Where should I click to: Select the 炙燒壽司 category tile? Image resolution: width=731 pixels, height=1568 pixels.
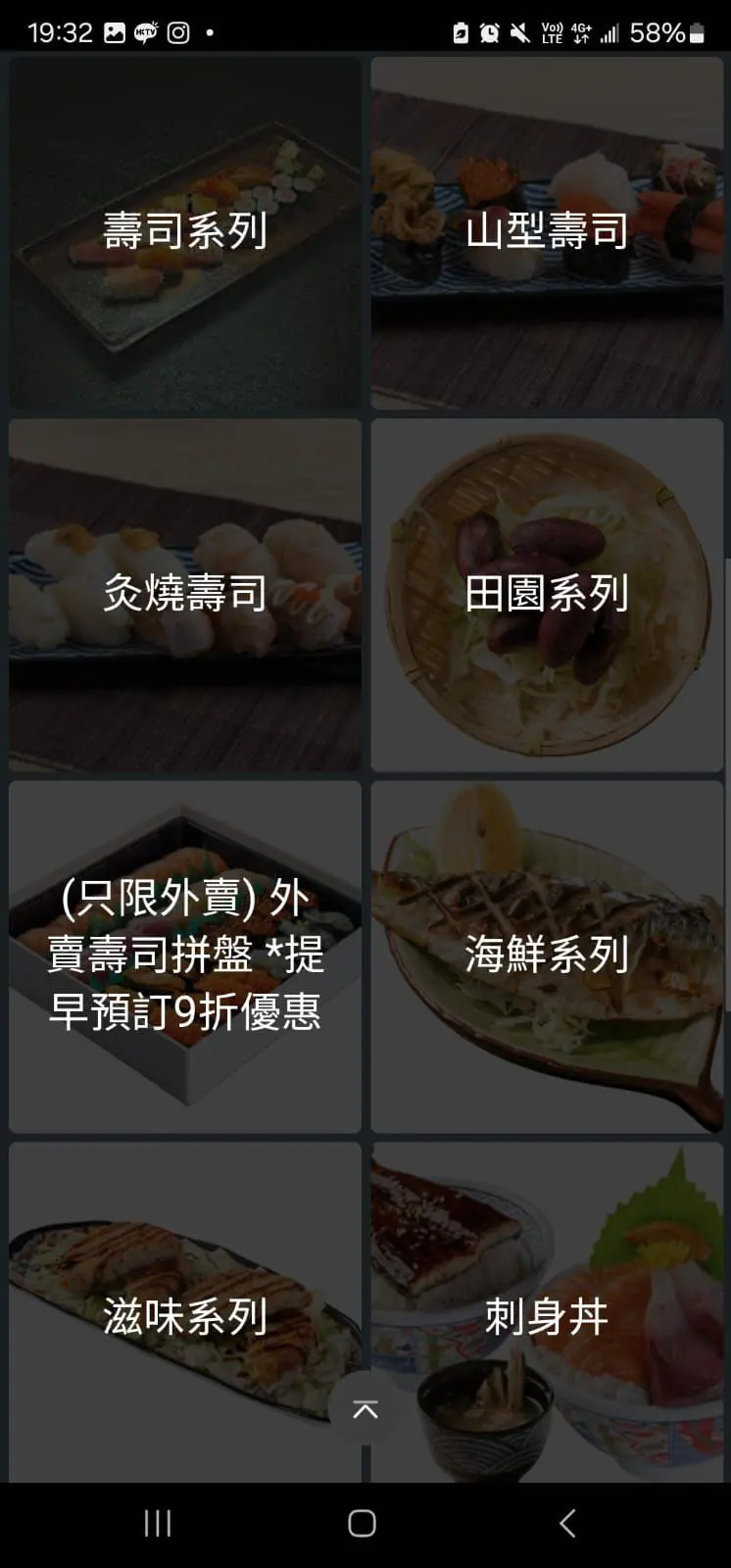[185, 594]
